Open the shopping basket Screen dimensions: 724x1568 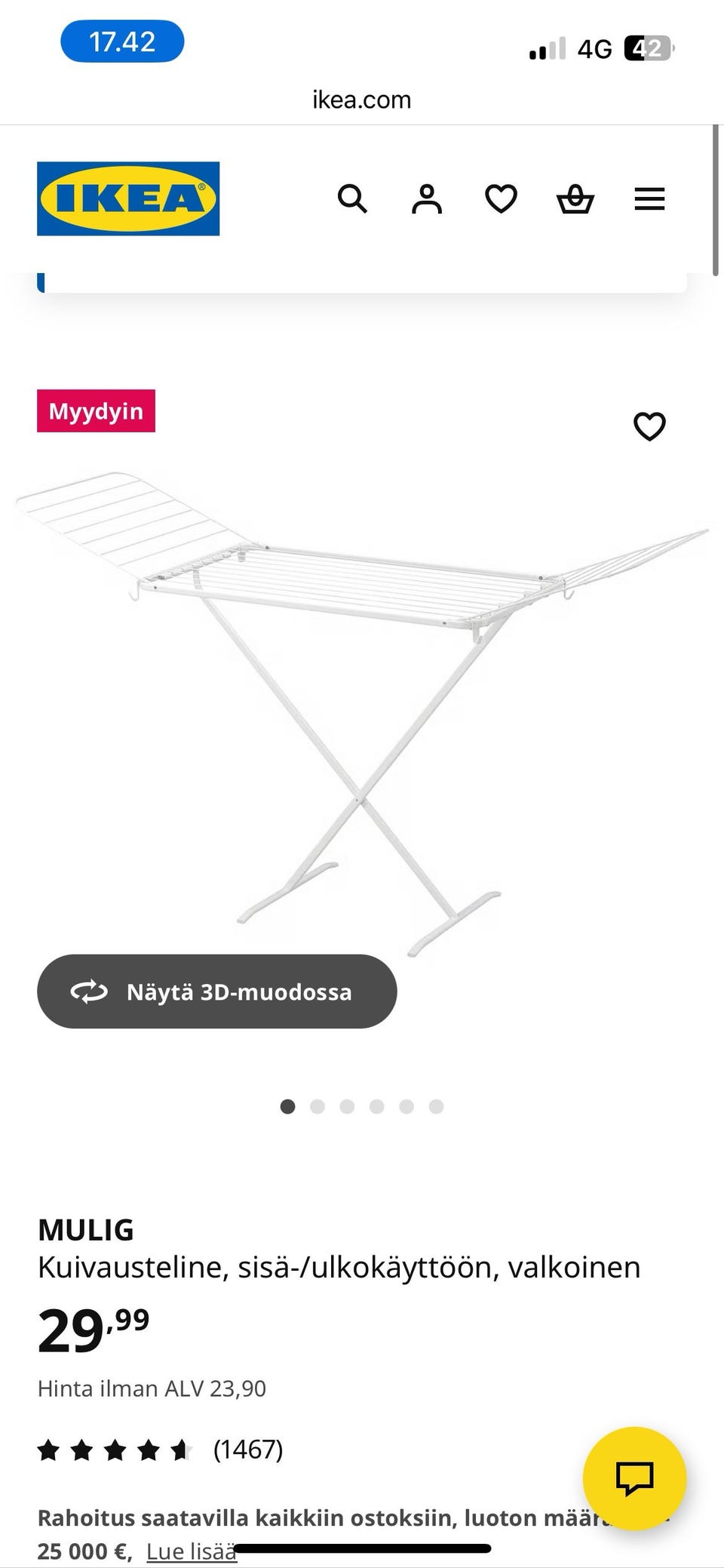[575, 199]
